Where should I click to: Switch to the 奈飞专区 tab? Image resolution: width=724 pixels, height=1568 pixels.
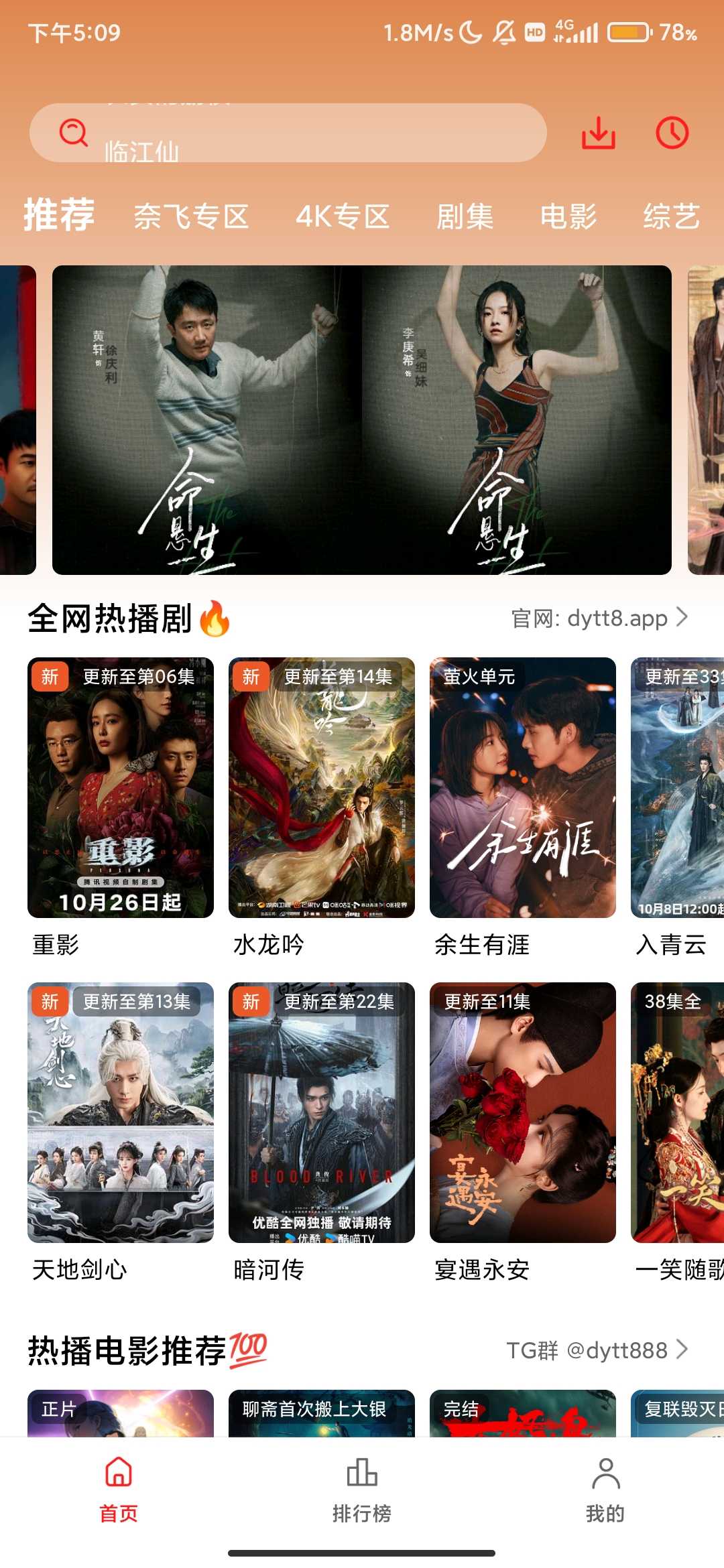click(x=191, y=216)
